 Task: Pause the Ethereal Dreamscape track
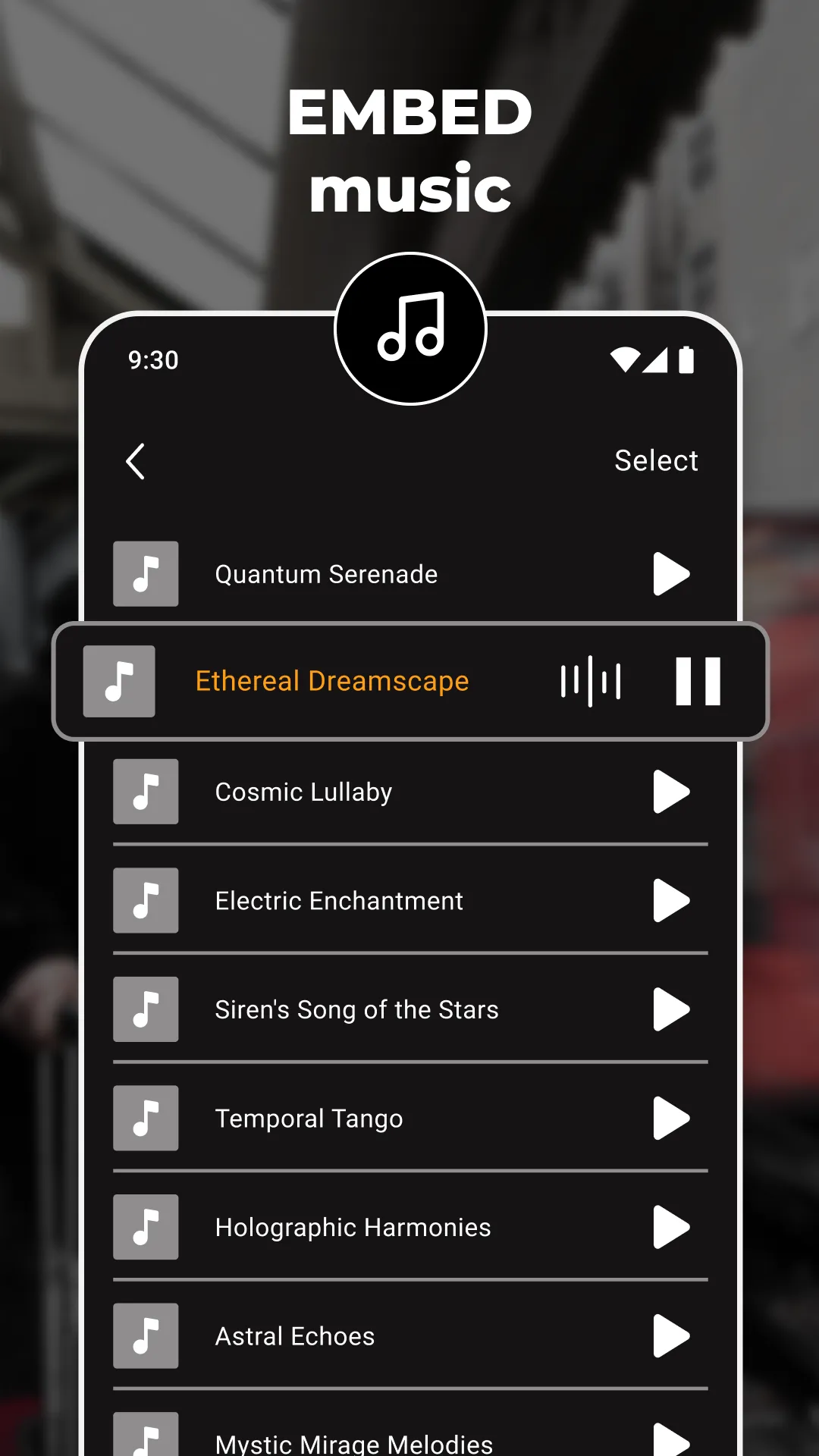697,681
